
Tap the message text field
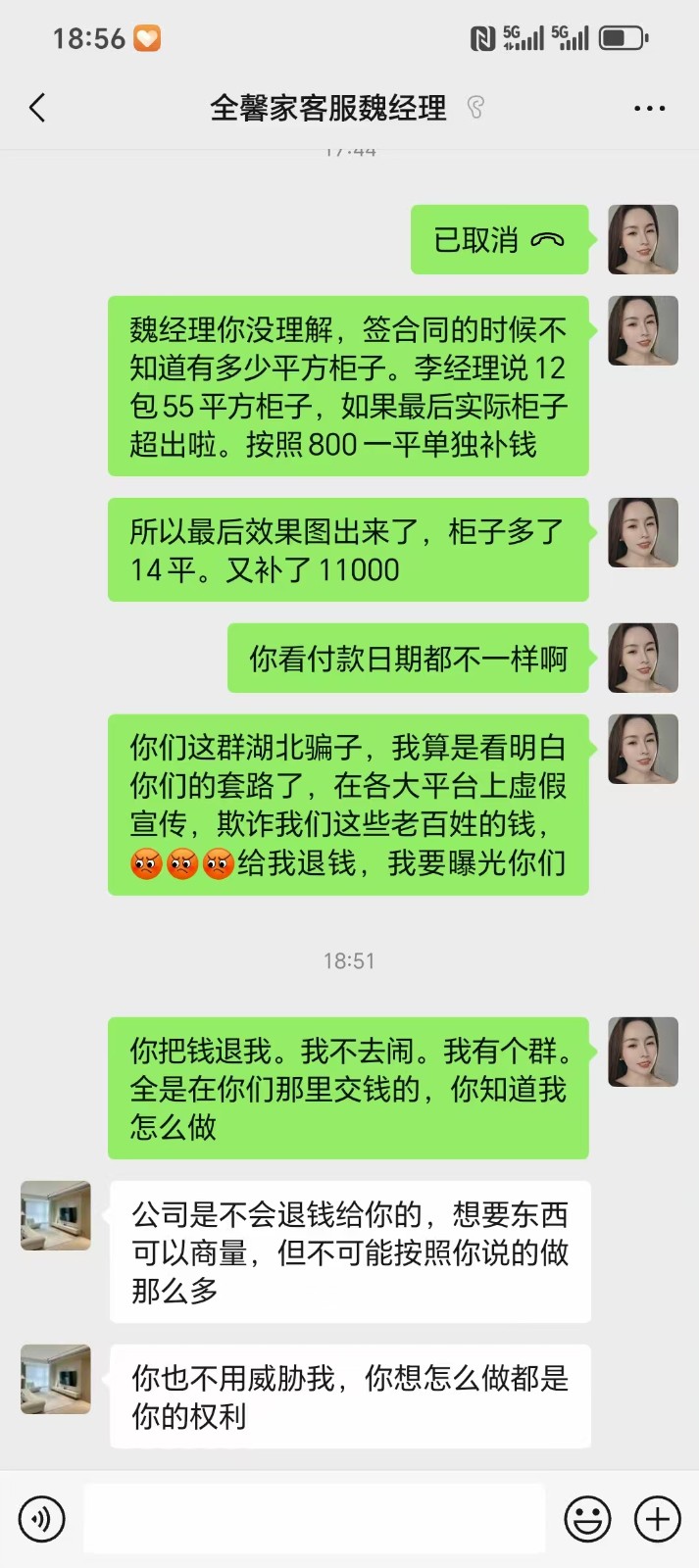click(x=314, y=1519)
